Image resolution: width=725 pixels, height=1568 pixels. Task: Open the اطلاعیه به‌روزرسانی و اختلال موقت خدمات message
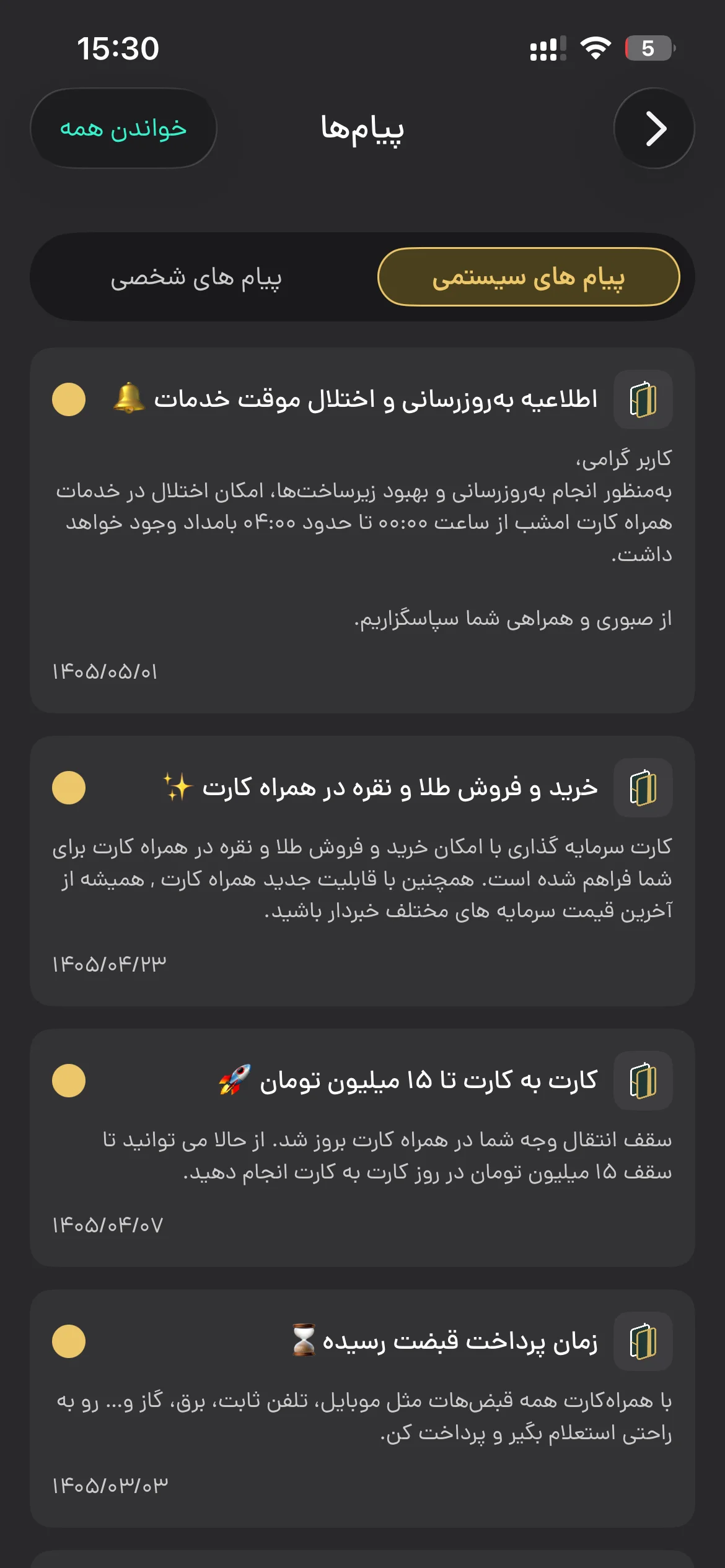(x=362, y=530)
